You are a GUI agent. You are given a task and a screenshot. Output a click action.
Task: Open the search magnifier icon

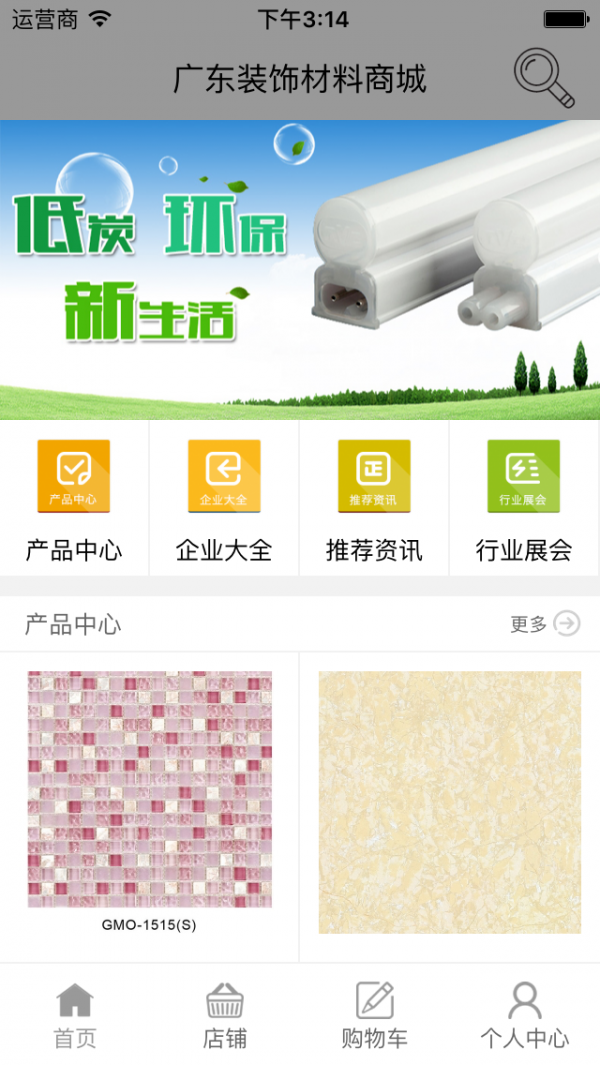click(544, 78)
